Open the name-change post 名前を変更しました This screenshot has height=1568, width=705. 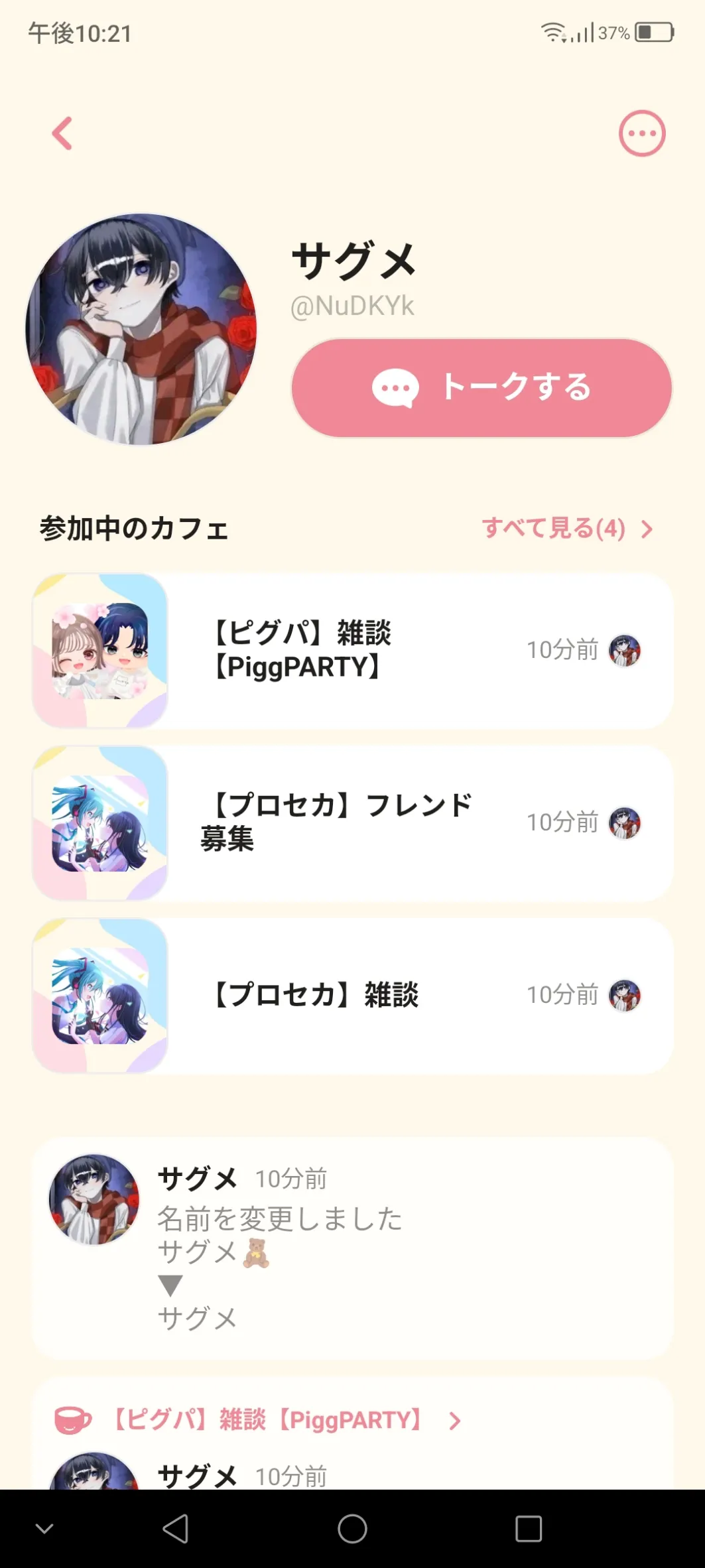click(x=352, y=1247)
